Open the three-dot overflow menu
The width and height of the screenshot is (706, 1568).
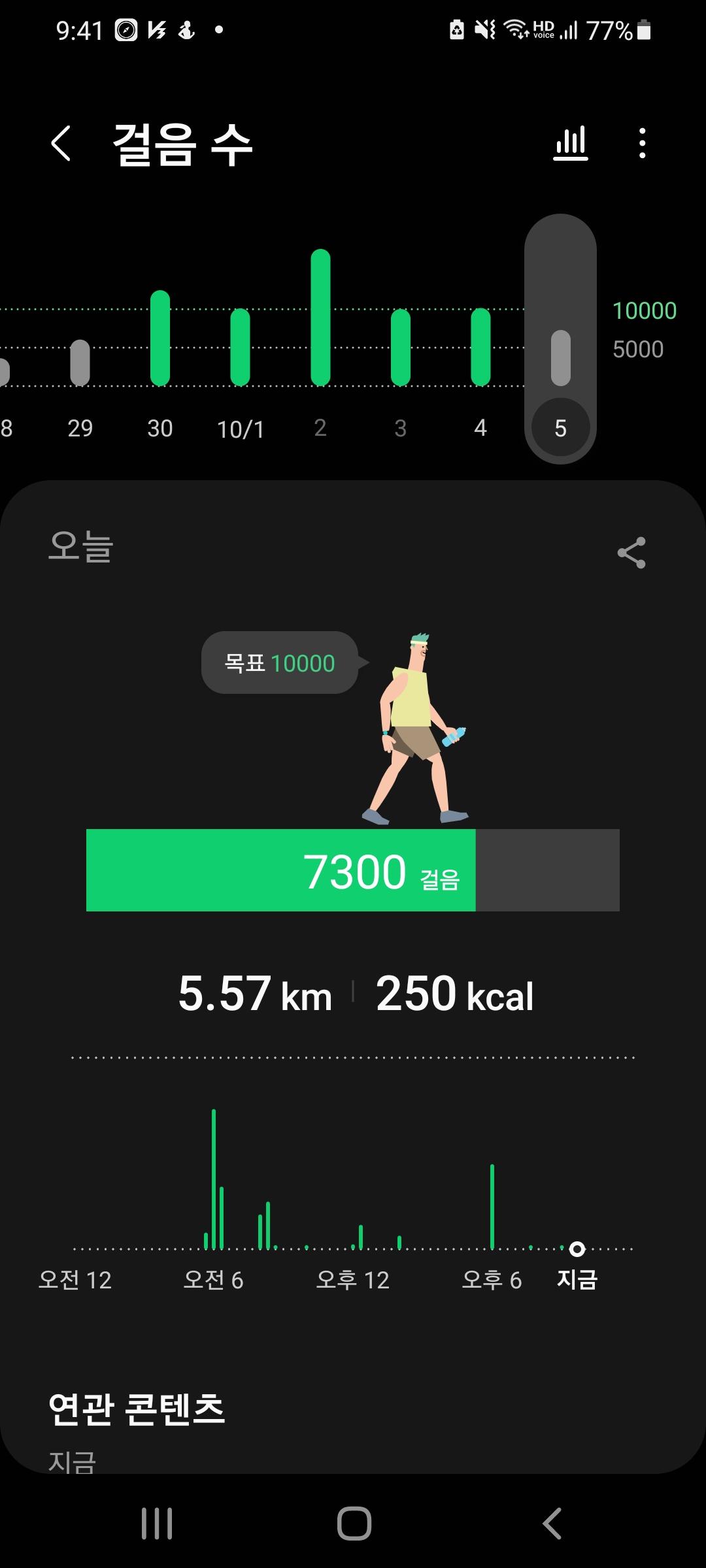tap(643, 144)
